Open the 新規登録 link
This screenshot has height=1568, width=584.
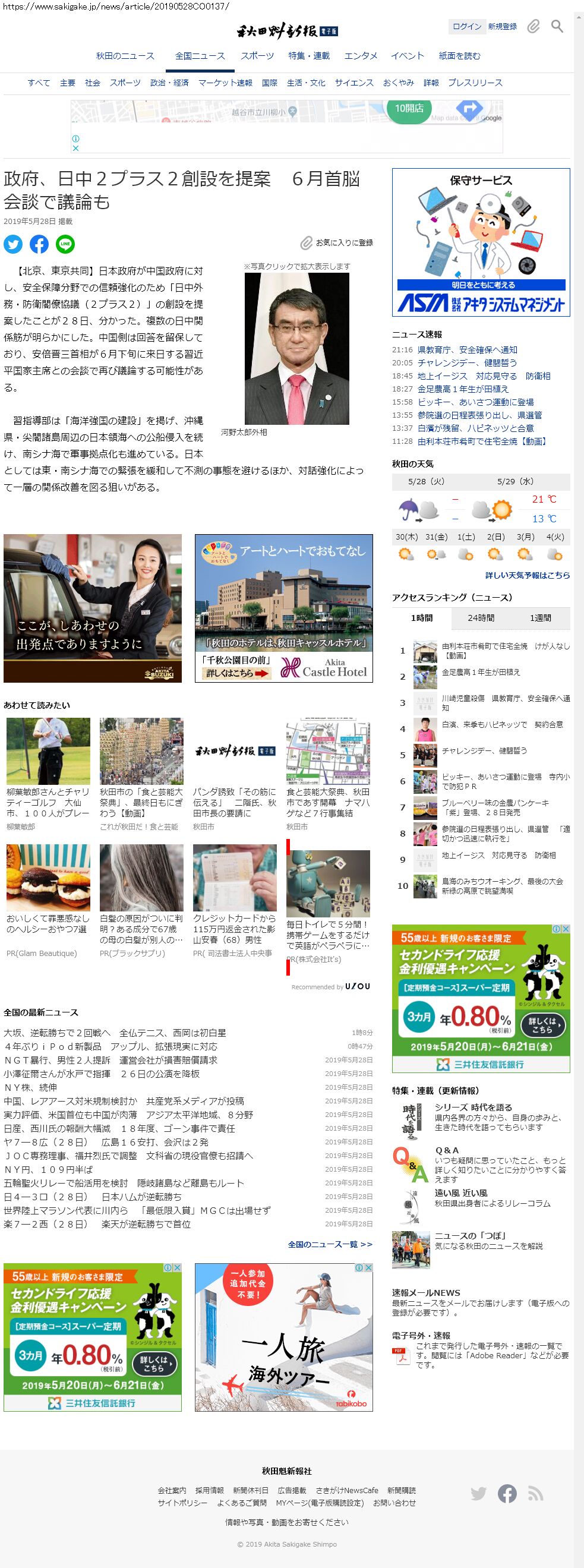pyautogui.click(x=503, y=26)
